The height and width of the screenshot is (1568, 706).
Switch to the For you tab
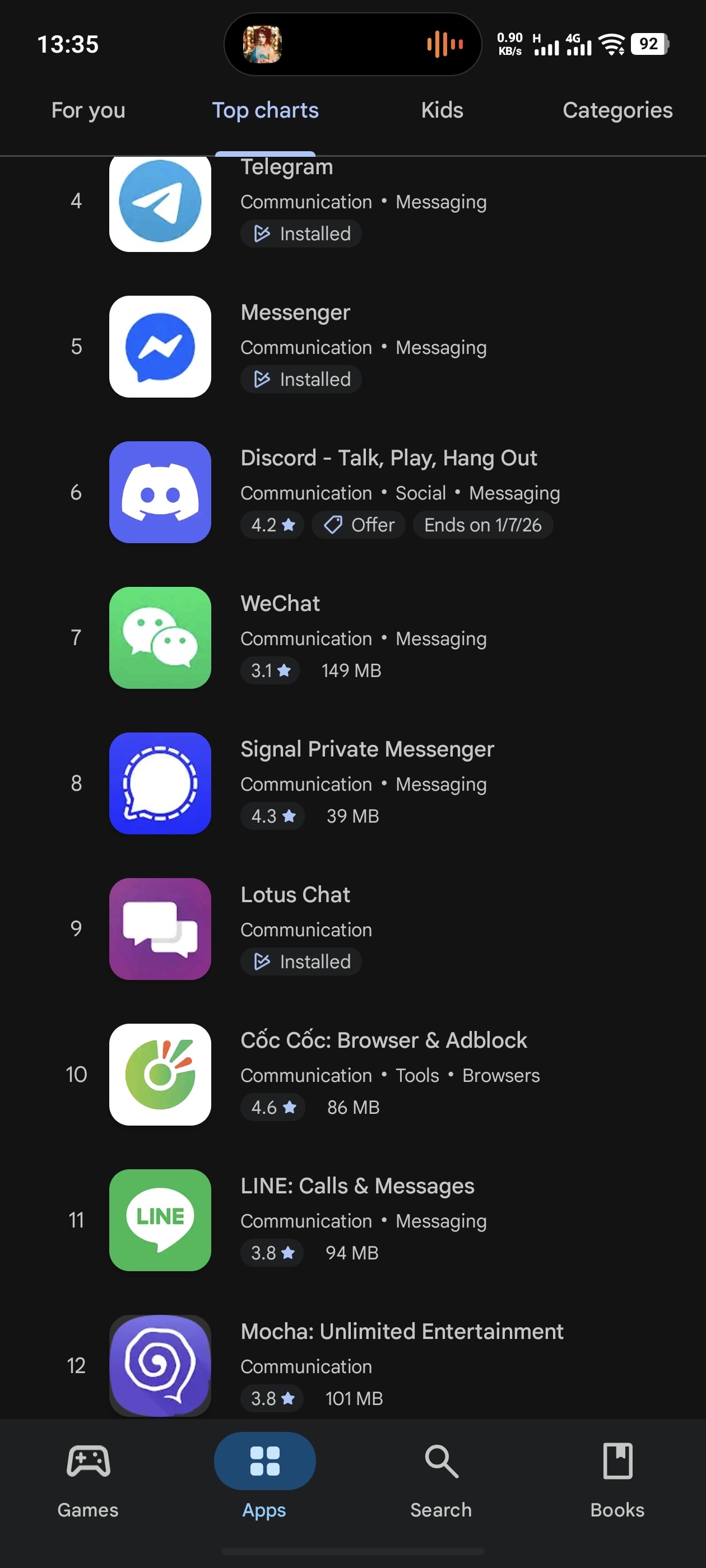[x=89, y=111]
